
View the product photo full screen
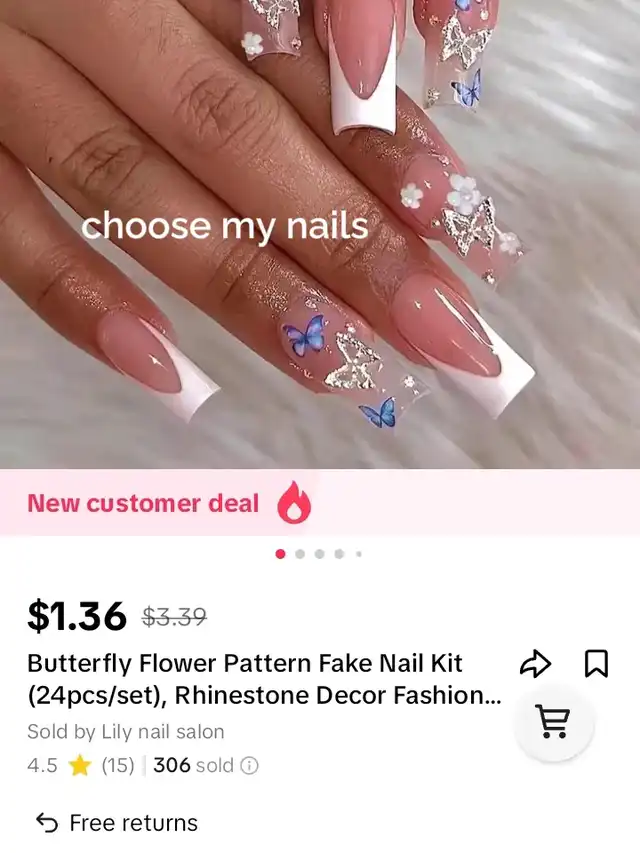[320, 234]
